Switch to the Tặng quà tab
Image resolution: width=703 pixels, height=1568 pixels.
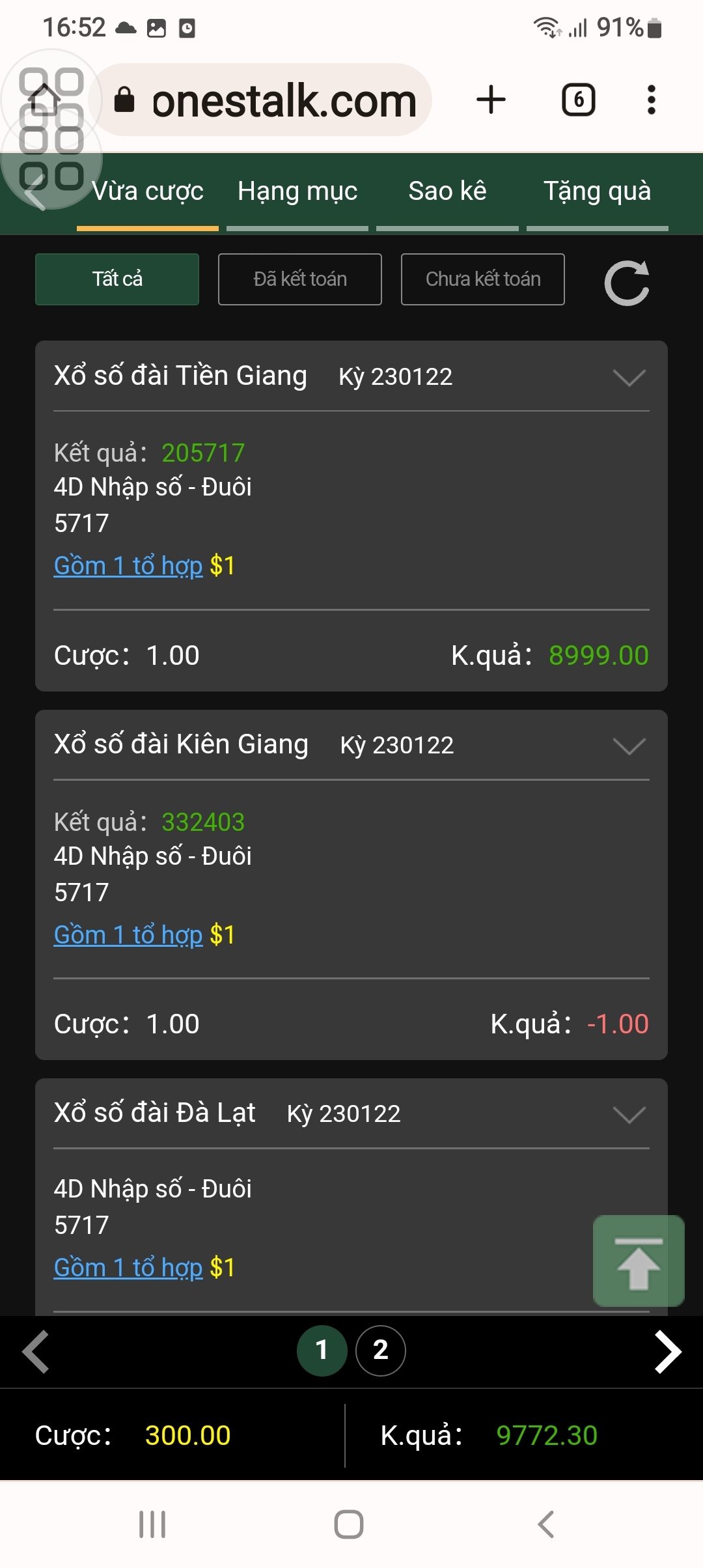(x=597, y=191)
